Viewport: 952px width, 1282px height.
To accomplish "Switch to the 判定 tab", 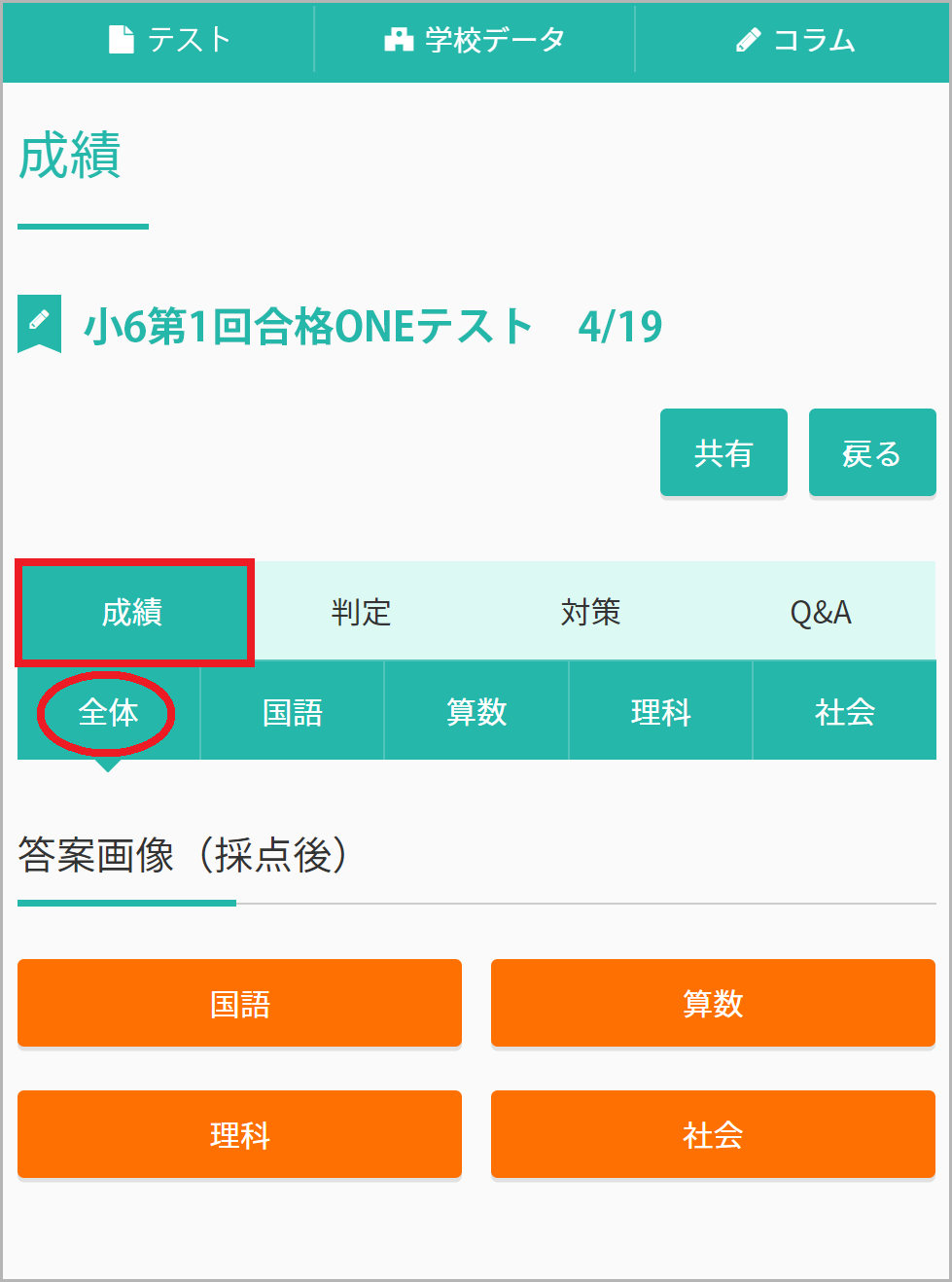I will click(x=361, y=613).
